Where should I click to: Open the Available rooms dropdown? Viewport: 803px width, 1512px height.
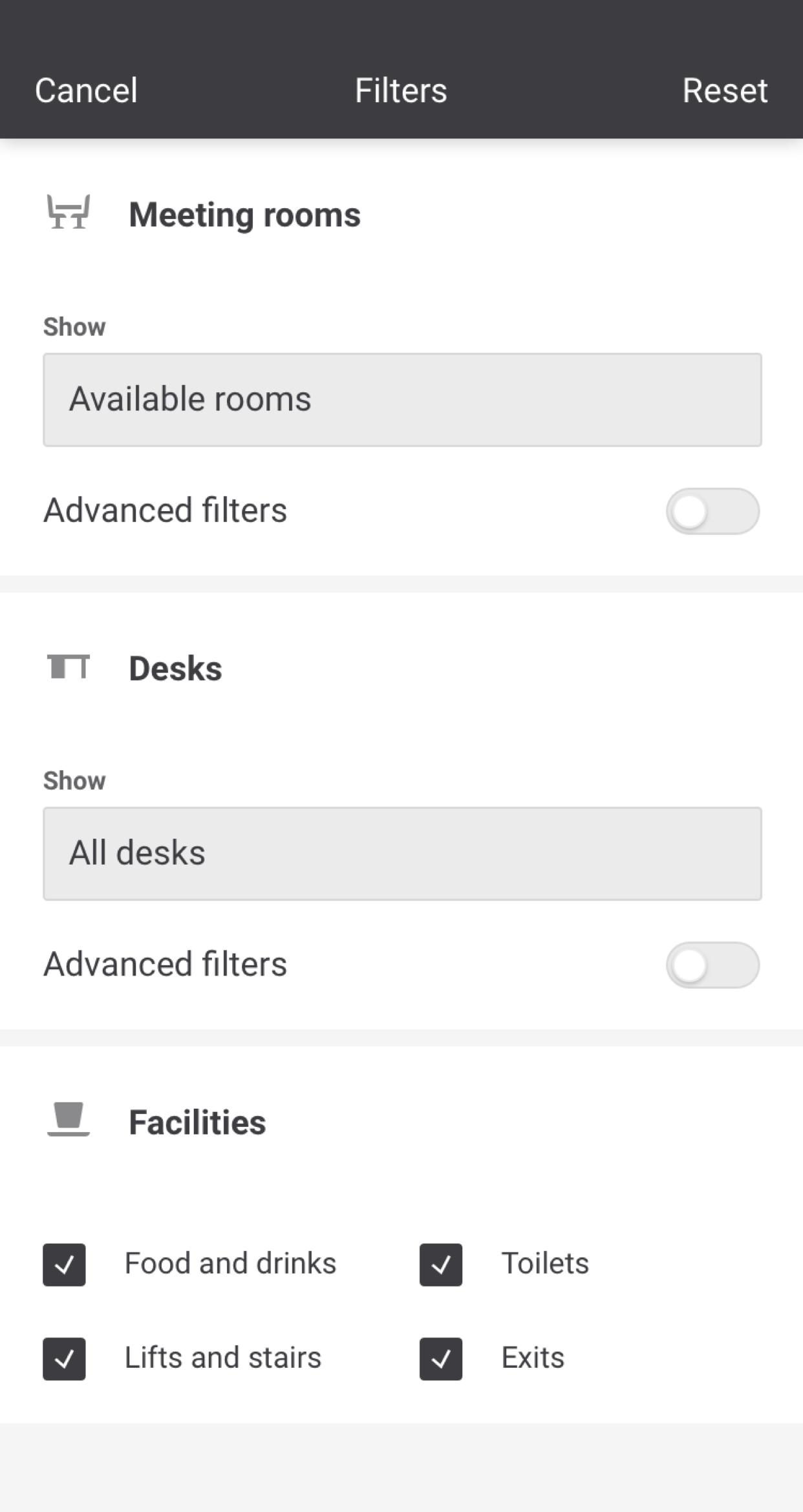coord(402,399)
